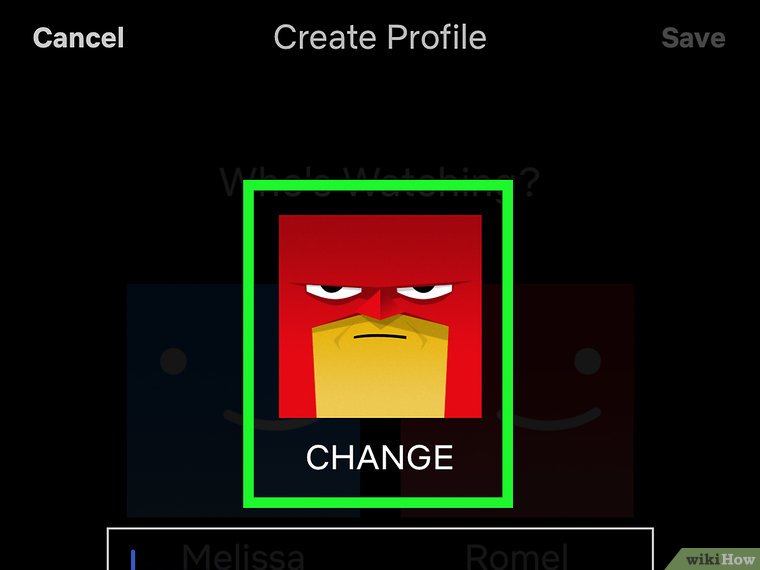Tap the red masked profile avatar
The image size is (760, 570).
tap(379, 315)
